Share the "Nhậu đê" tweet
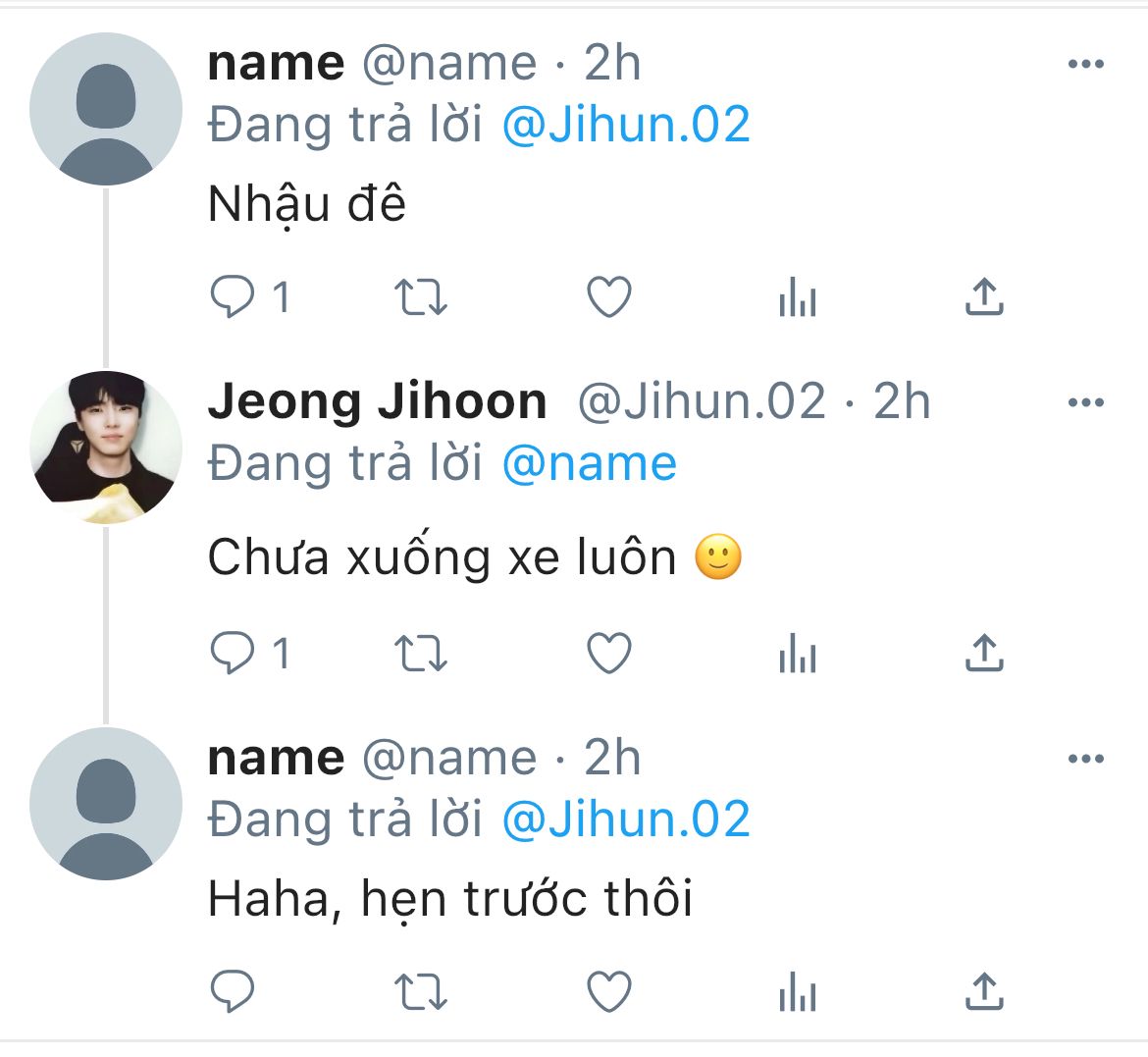1148x1057 pixels. pyautogui.click(x=985, y=296)
